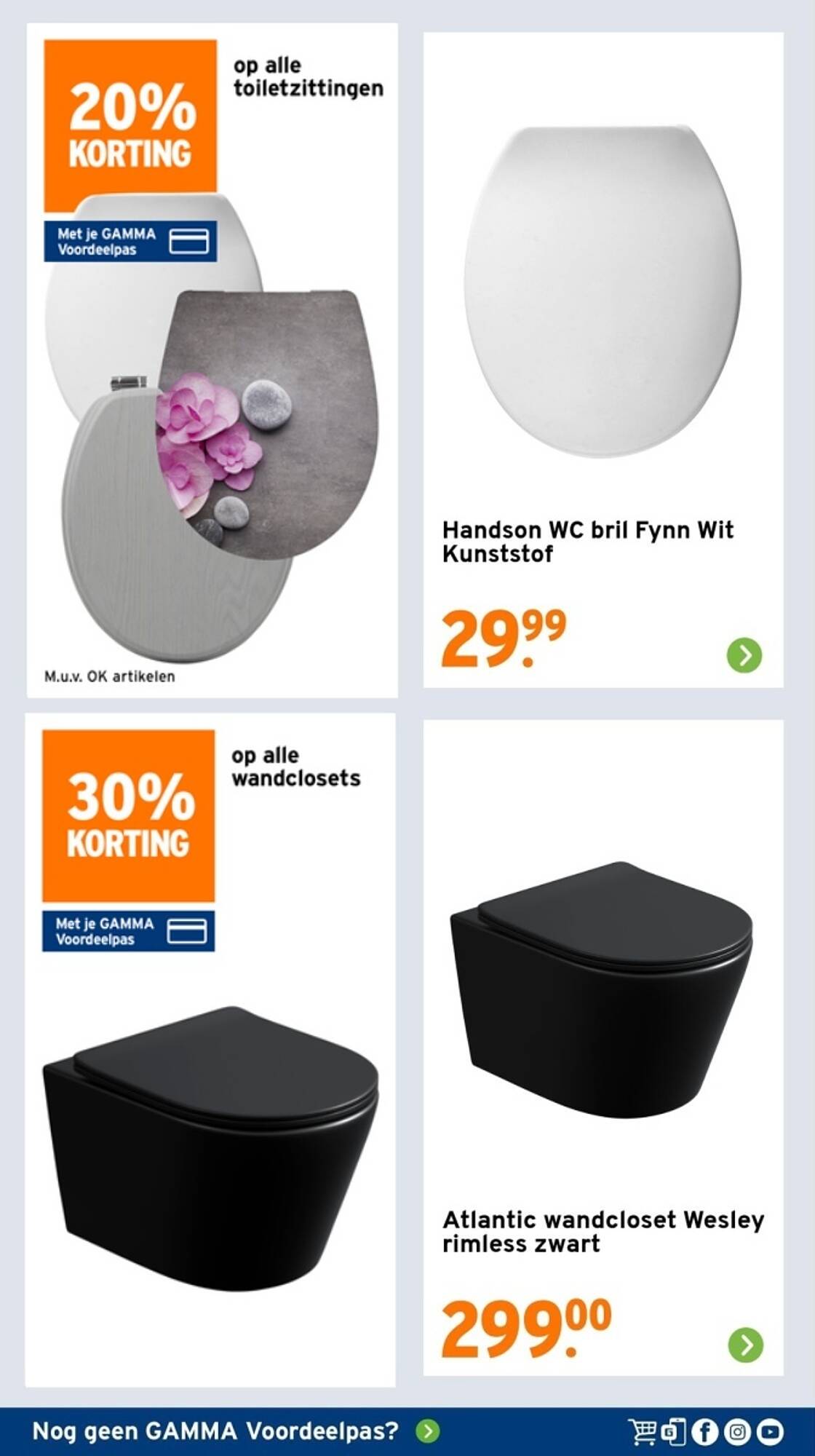This screenshot has width=815, height=1456.
Task: Open the Handson WC bril Fynn product arrow
Action: [744, 655]
